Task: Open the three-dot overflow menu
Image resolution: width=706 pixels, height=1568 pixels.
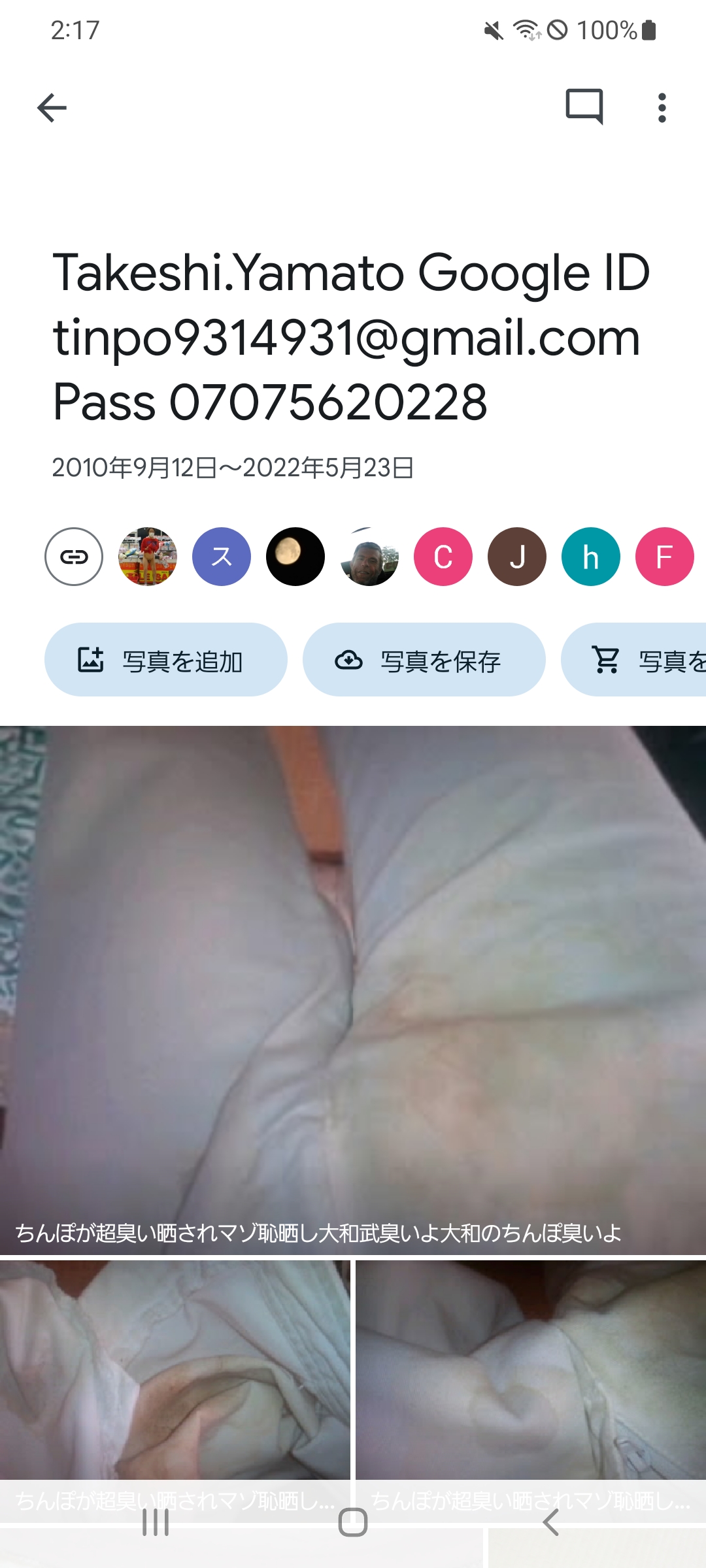Action: pyautogui.click(x=662, y=108)
